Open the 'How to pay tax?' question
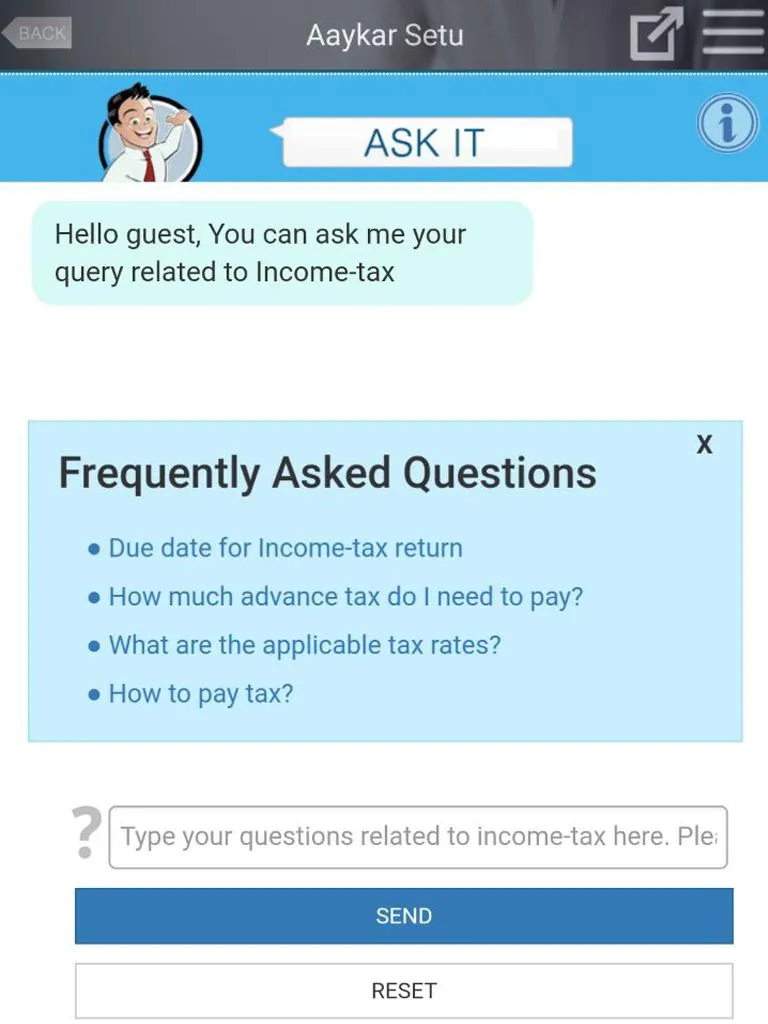 [x=200, y=694]
